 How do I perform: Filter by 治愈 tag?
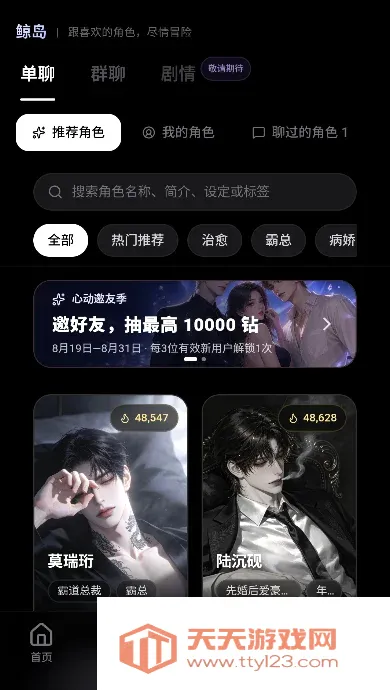214,240
